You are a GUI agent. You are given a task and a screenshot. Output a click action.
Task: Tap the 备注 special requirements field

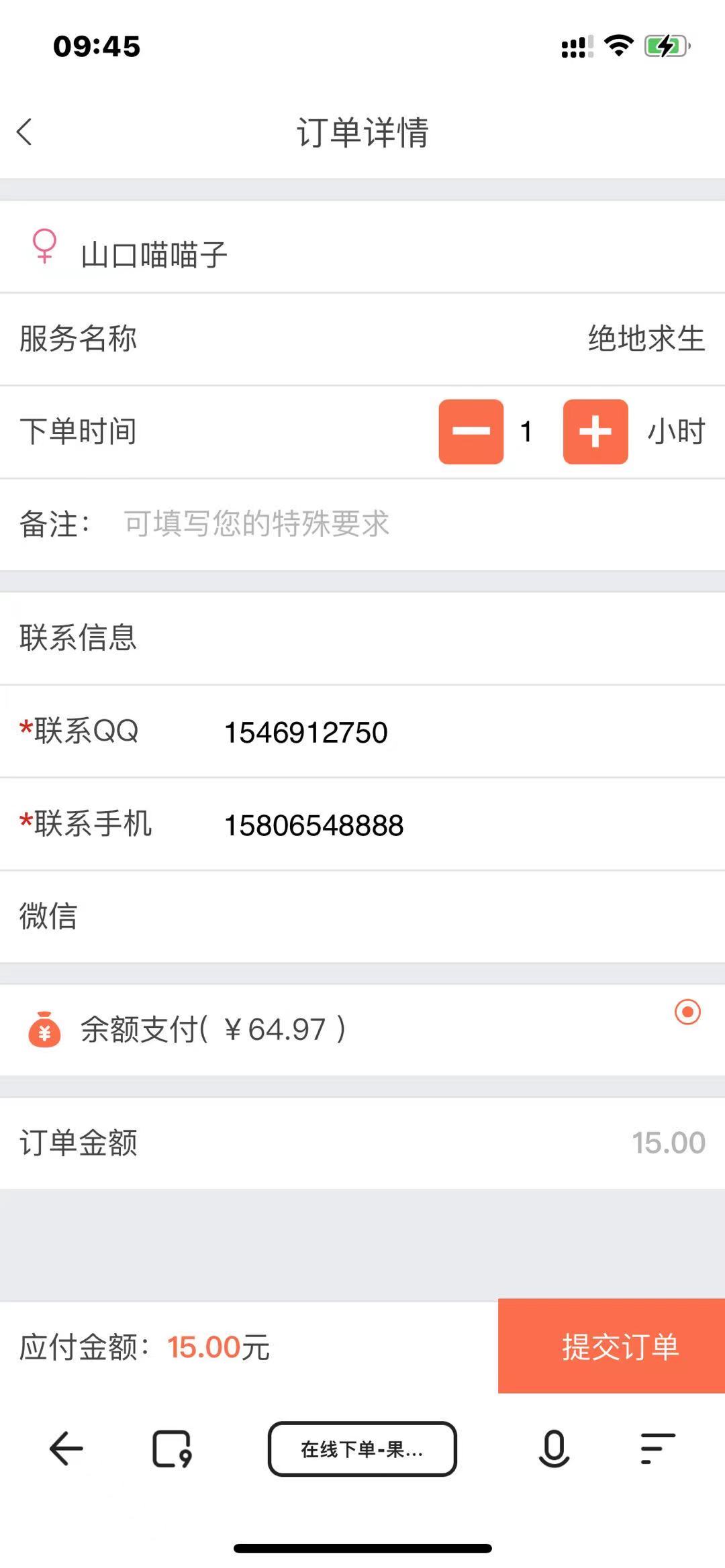coord(403,524)
